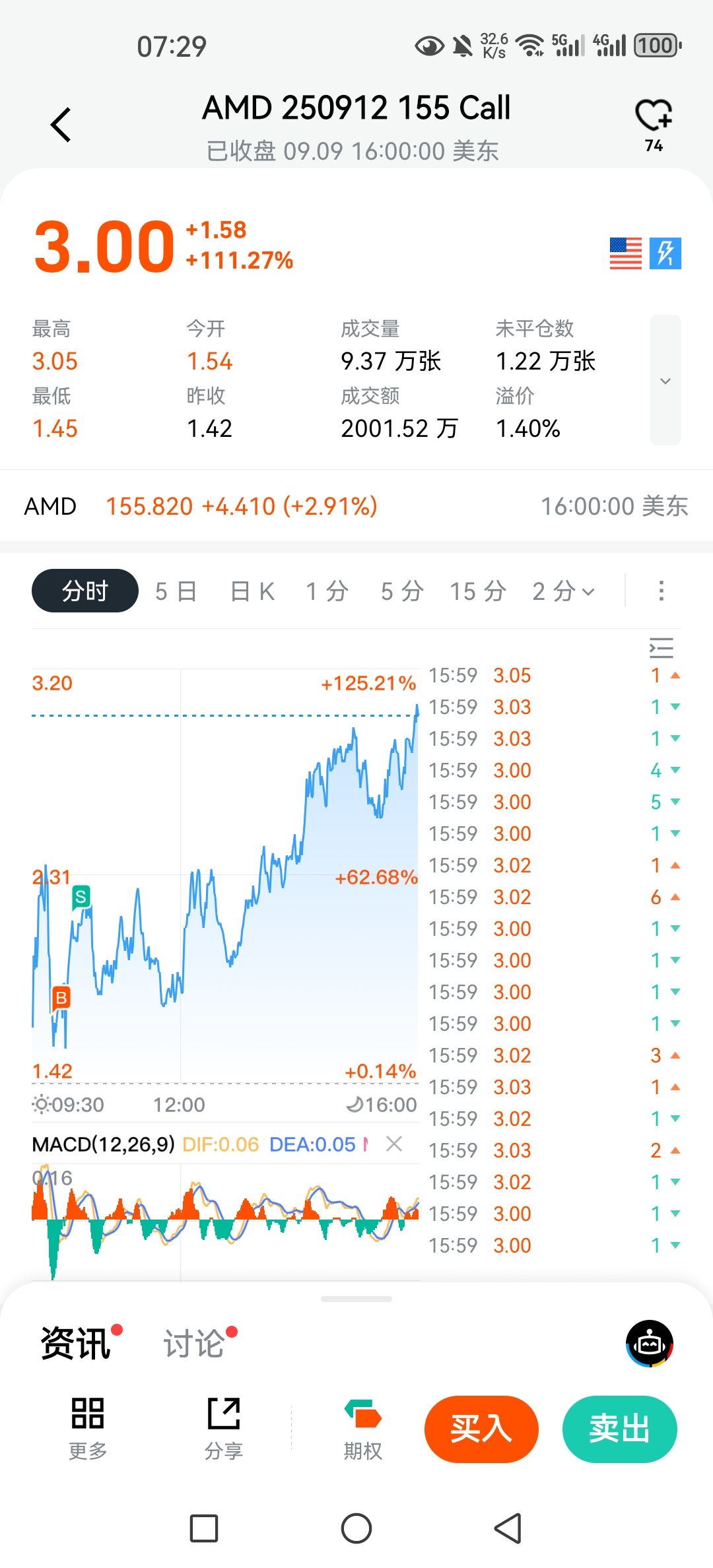Open the 2分 interval dropdown

point(564,591)
